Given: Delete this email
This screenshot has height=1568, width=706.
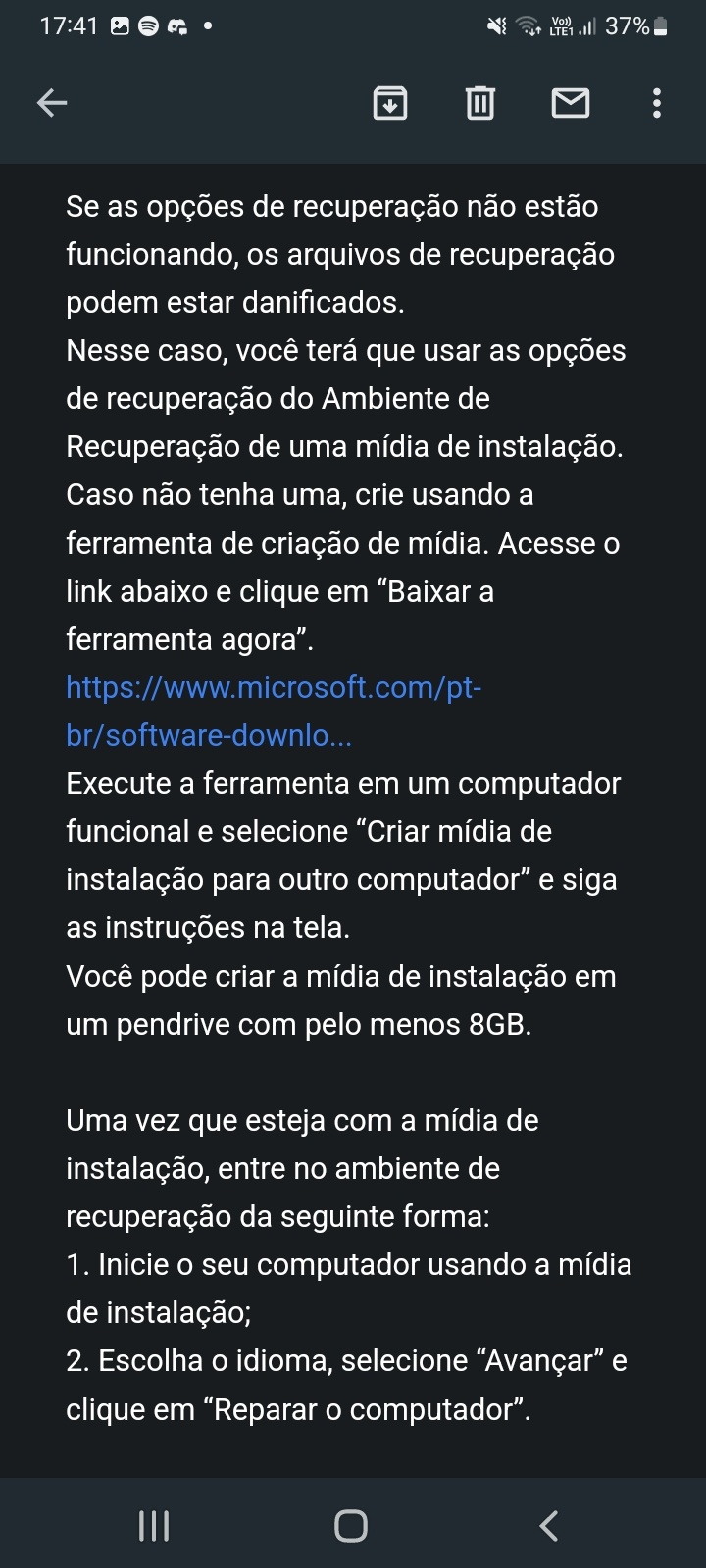Looking at the screenshot, I should pos(479,103).
